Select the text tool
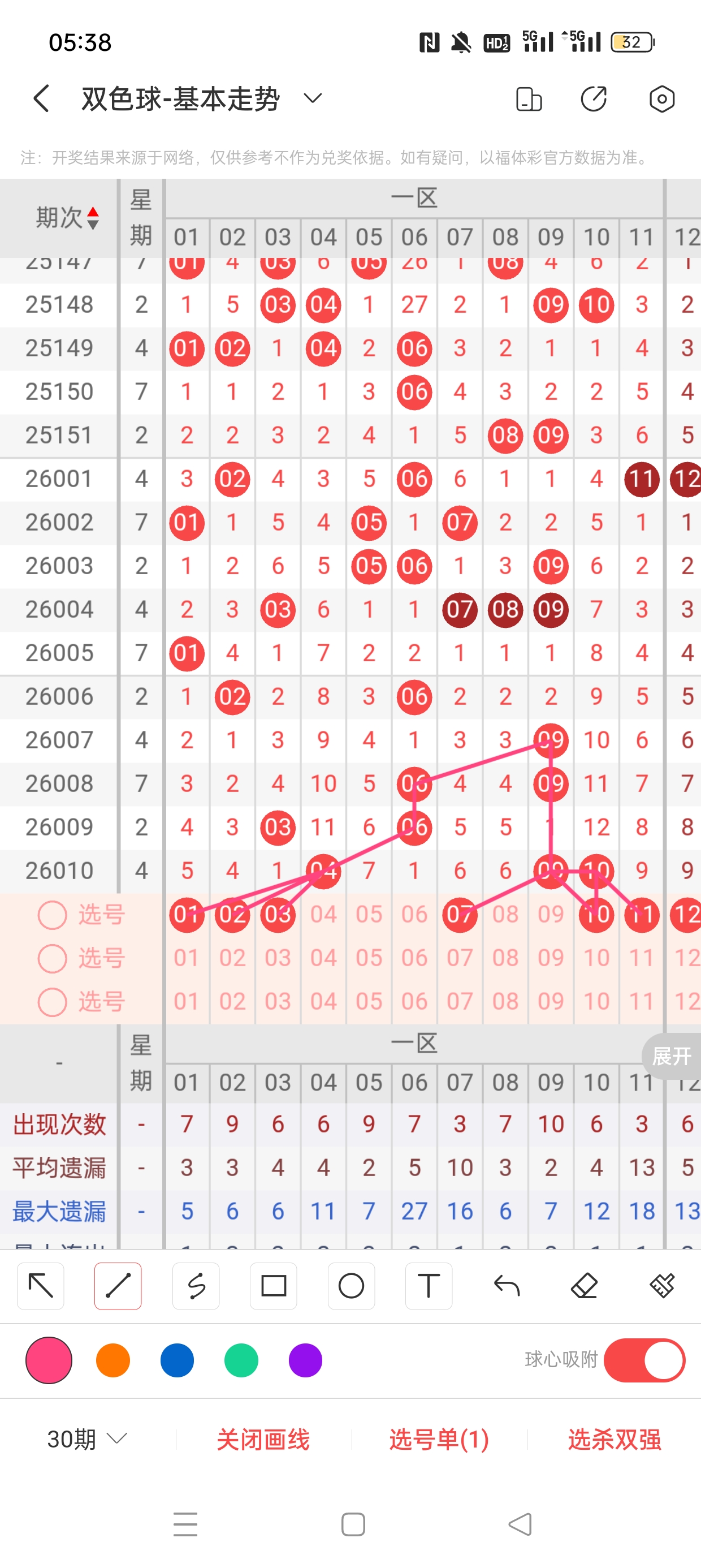701x1568 pixels. click(x=429, y=1286)
